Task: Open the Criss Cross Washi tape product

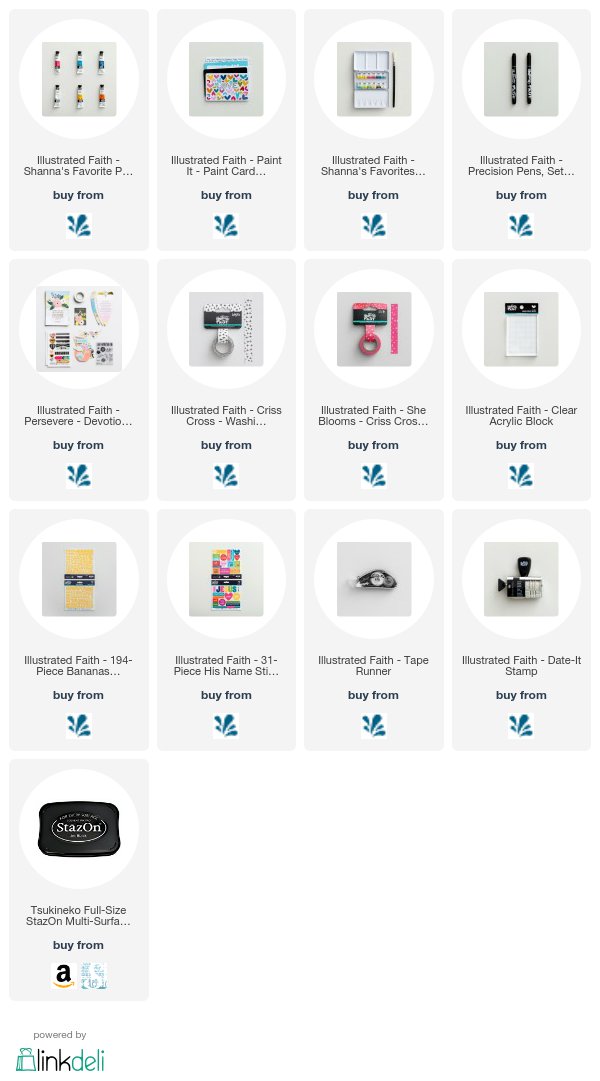Action: click(x=226, y=329)
